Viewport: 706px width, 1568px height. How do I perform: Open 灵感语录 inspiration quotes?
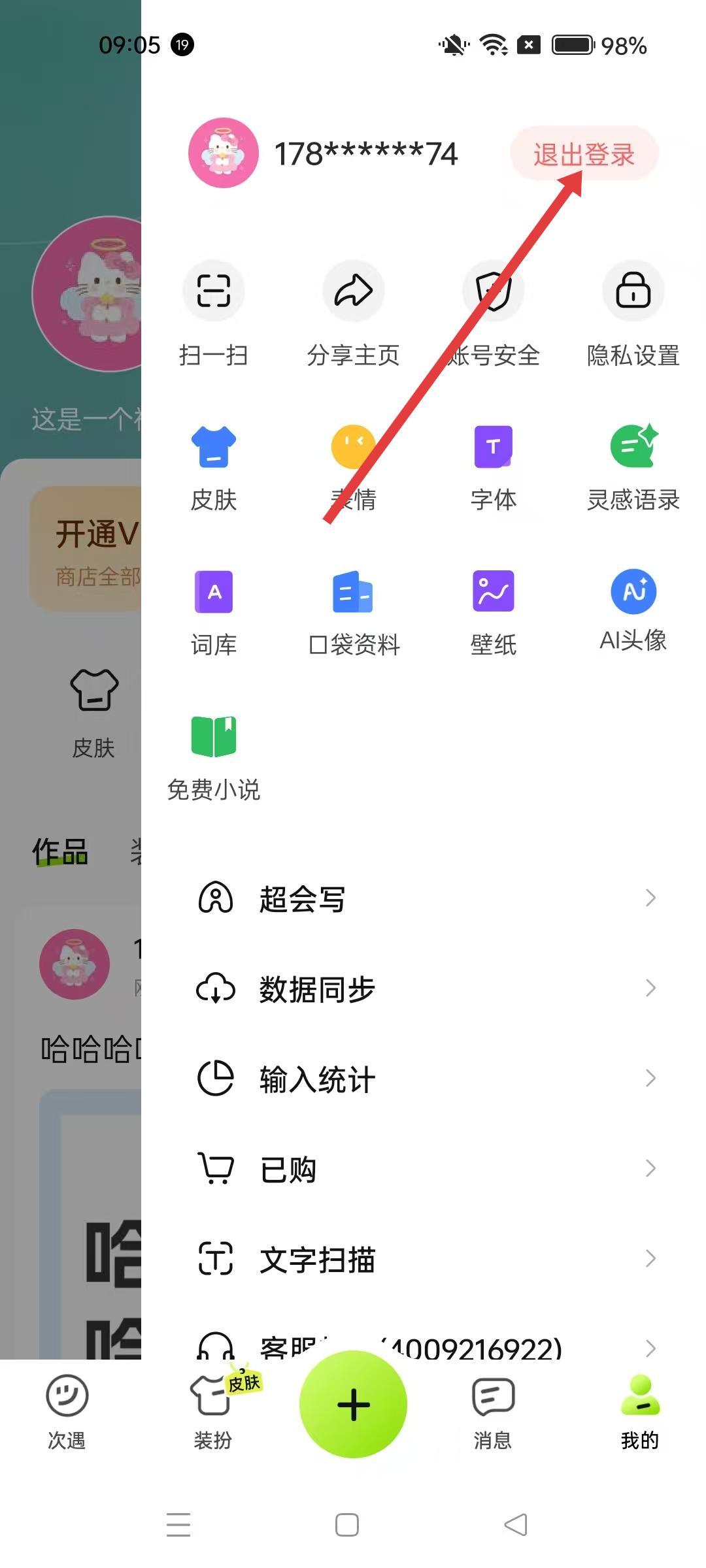click(632, 461)
